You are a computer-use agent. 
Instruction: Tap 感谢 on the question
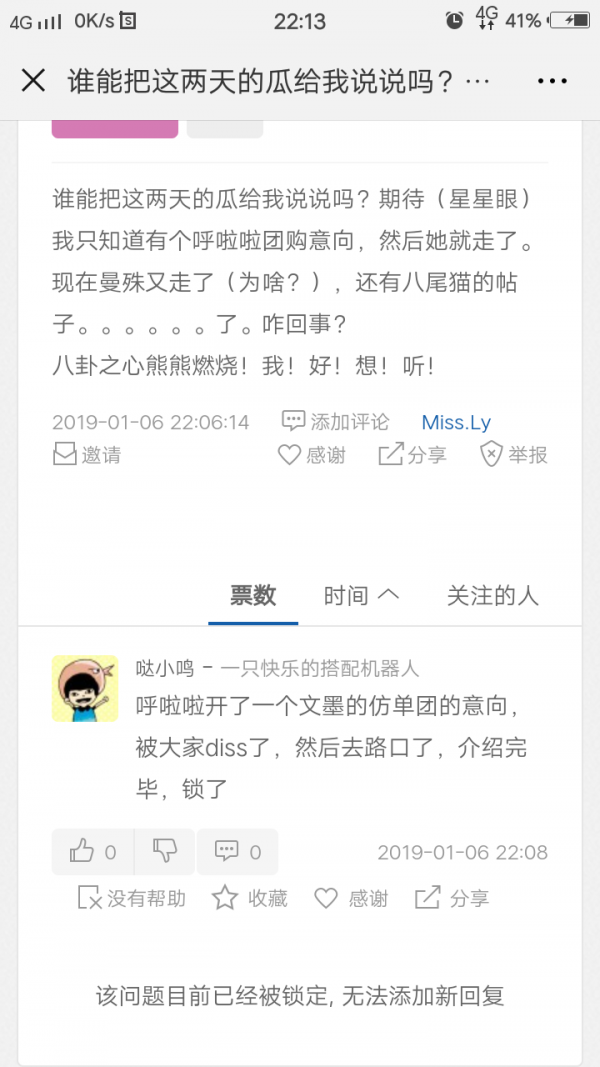tap(312, 455)
